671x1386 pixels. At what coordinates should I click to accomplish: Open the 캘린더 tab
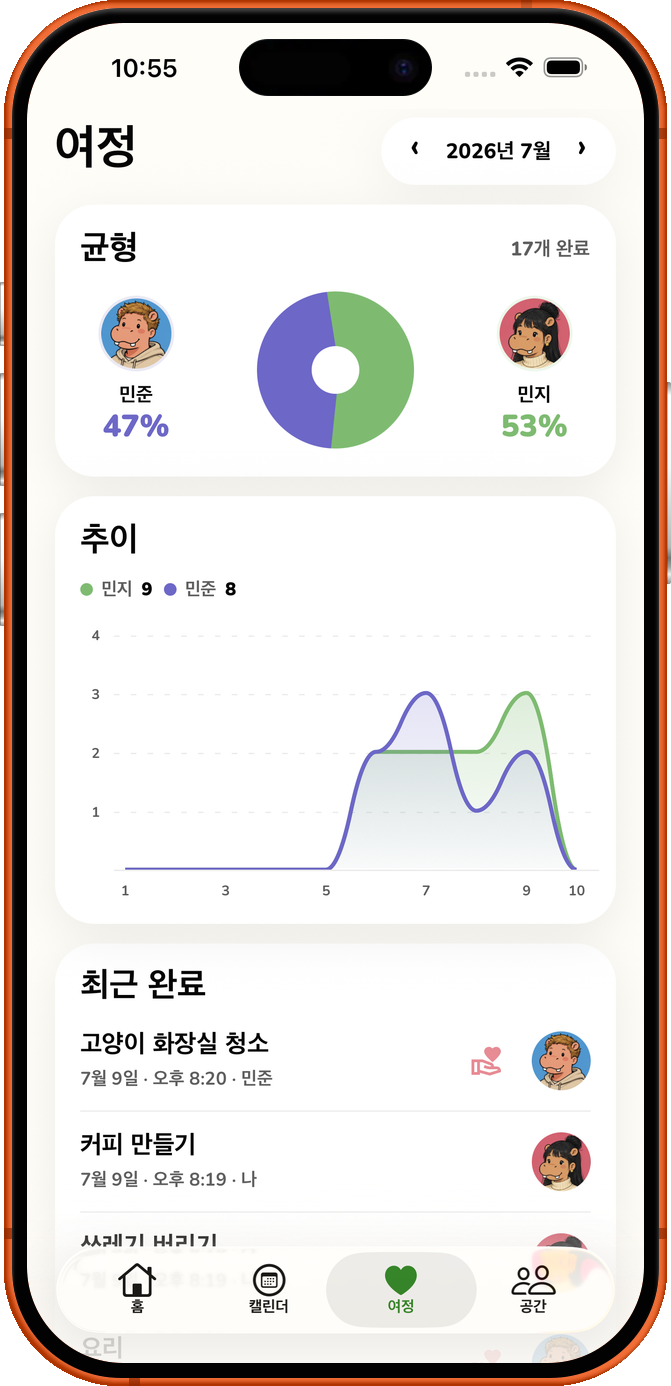(x=269, y=1288)
